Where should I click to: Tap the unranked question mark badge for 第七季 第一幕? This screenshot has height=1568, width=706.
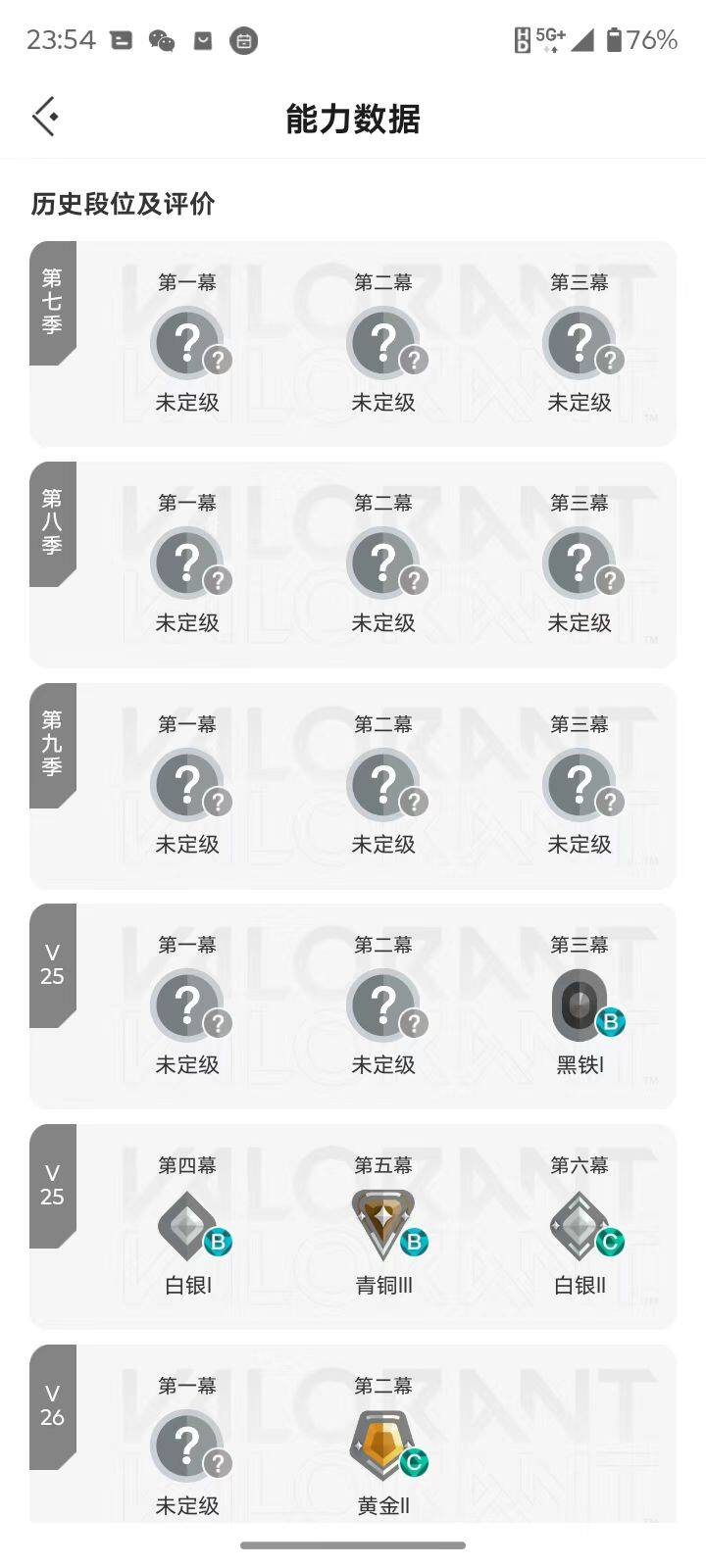(186, 343)
